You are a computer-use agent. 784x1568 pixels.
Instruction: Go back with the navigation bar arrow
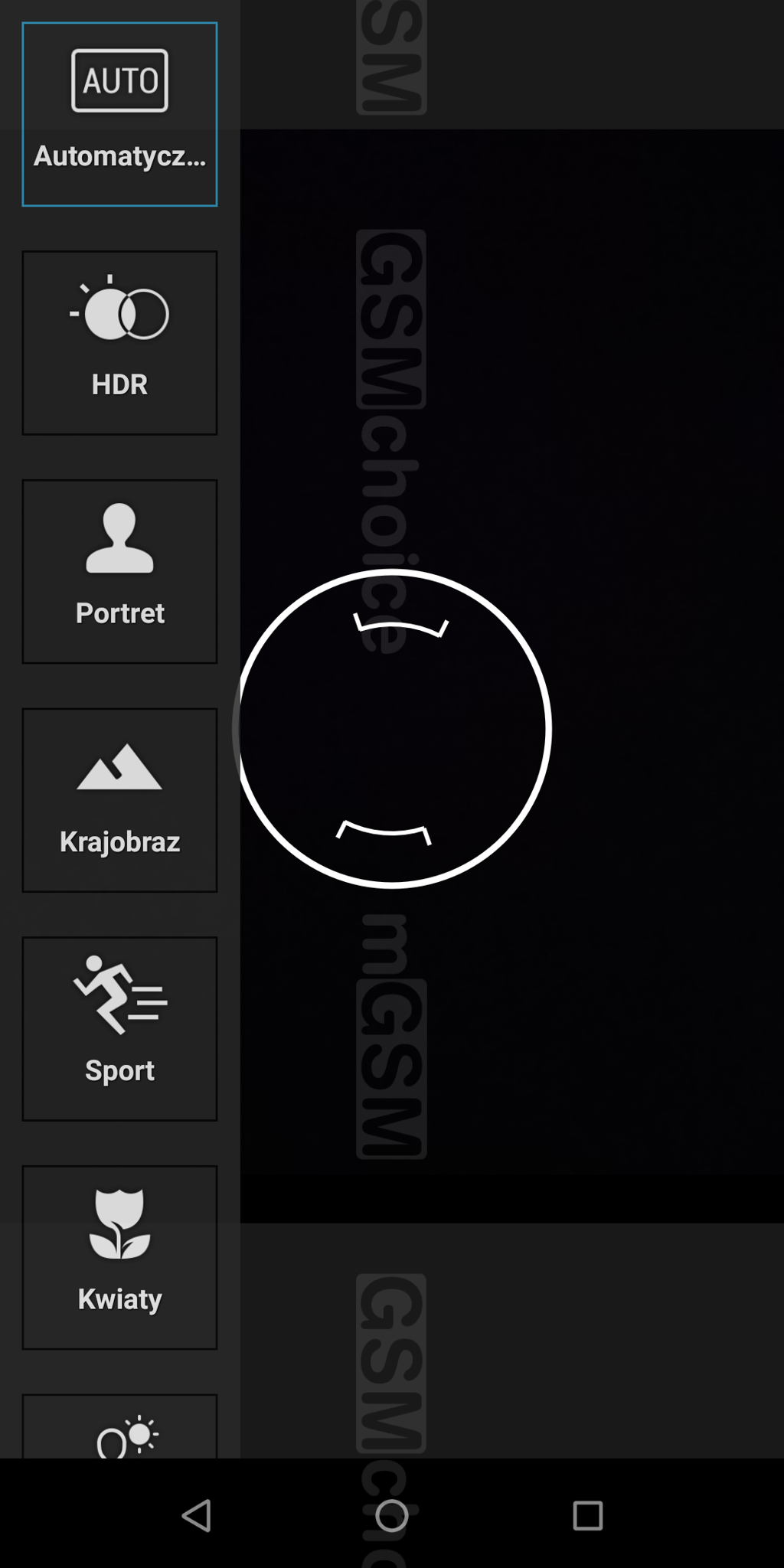(x=196, y=1515)
